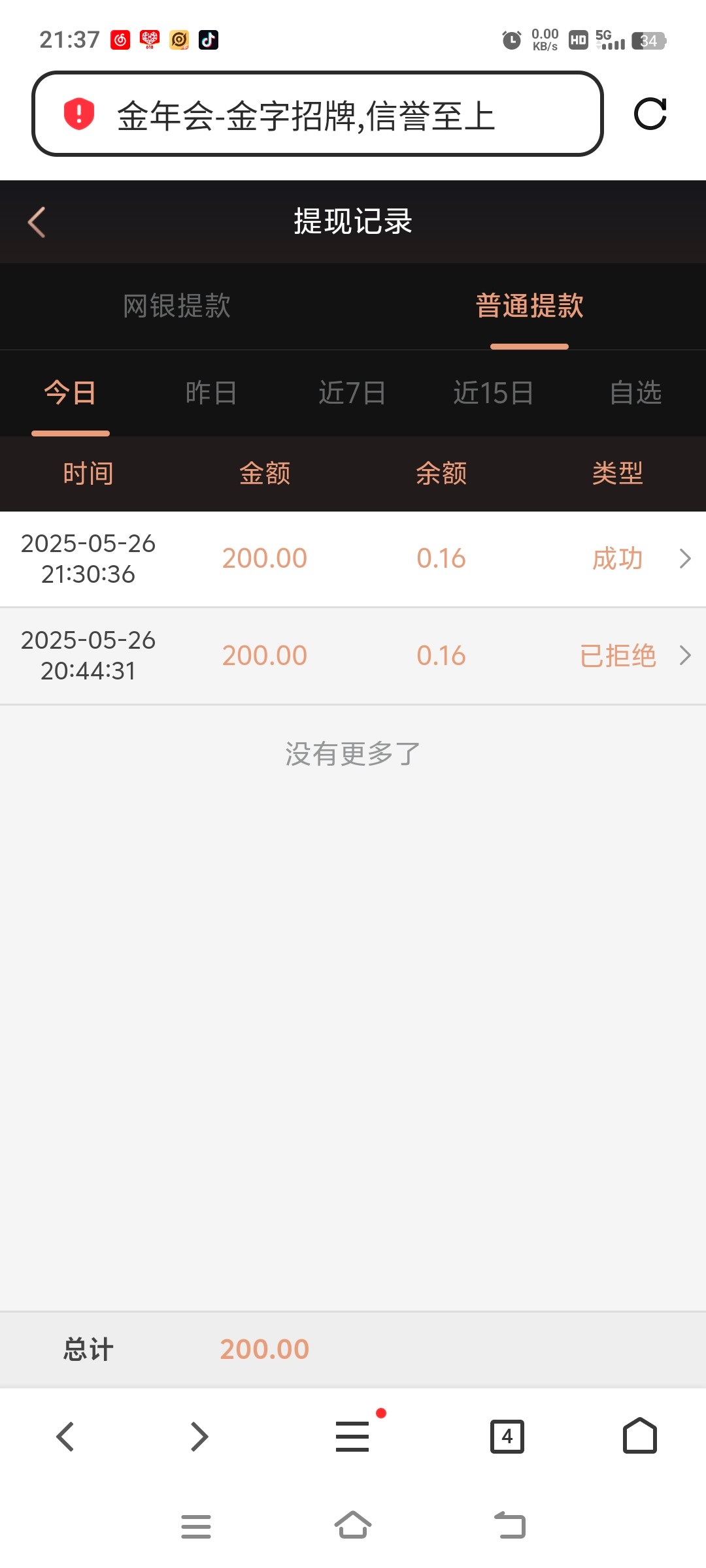Open the browser menu
706x1568 pixels.
pyautogui.click(x=353, y=1436)
